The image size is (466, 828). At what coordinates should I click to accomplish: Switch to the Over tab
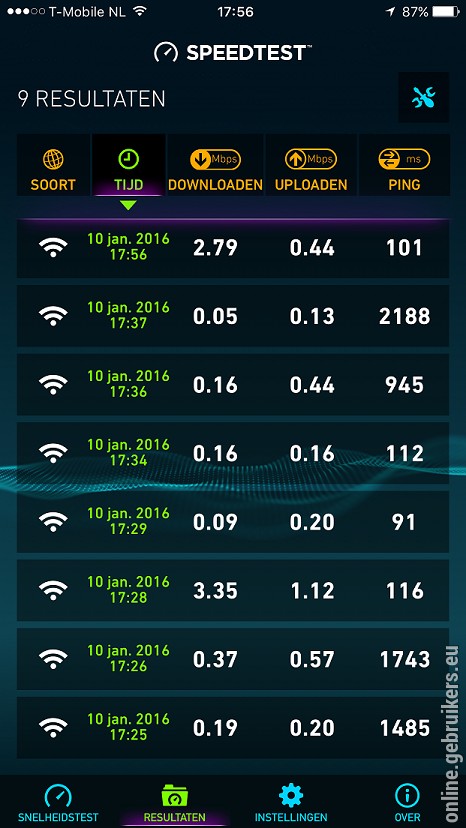(x=407, y=803)
